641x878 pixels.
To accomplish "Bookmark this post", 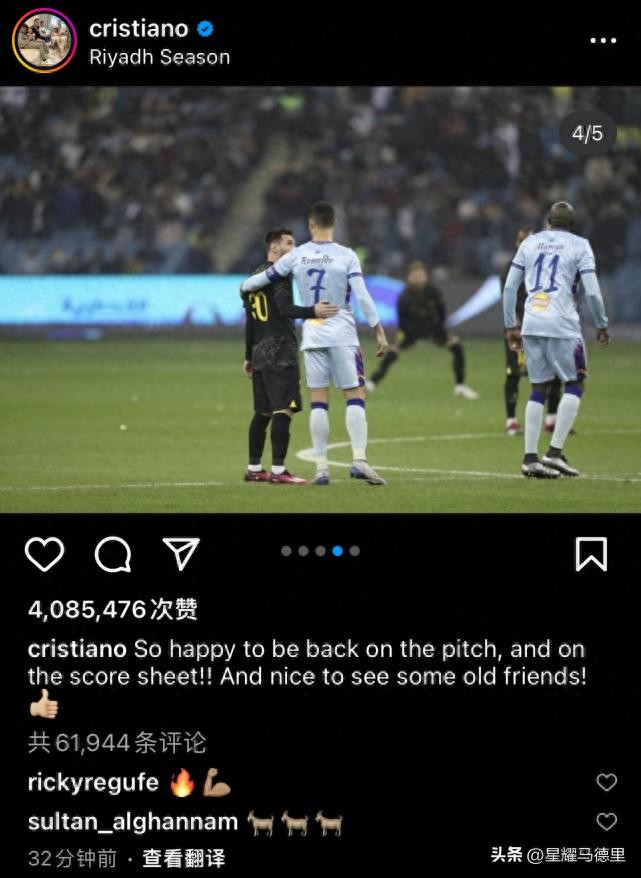I will coord(591,554).
